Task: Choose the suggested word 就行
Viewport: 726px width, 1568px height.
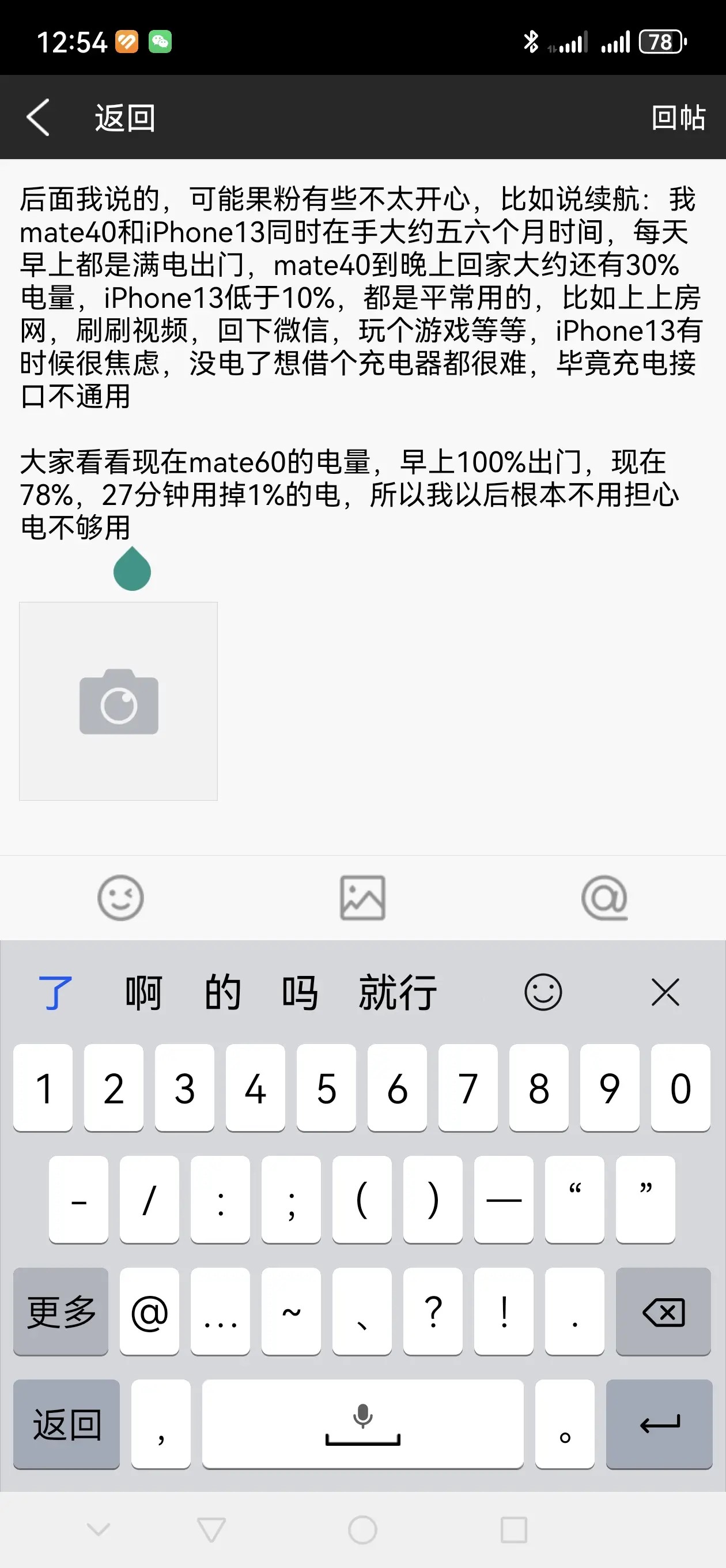Action: (398, 993)
